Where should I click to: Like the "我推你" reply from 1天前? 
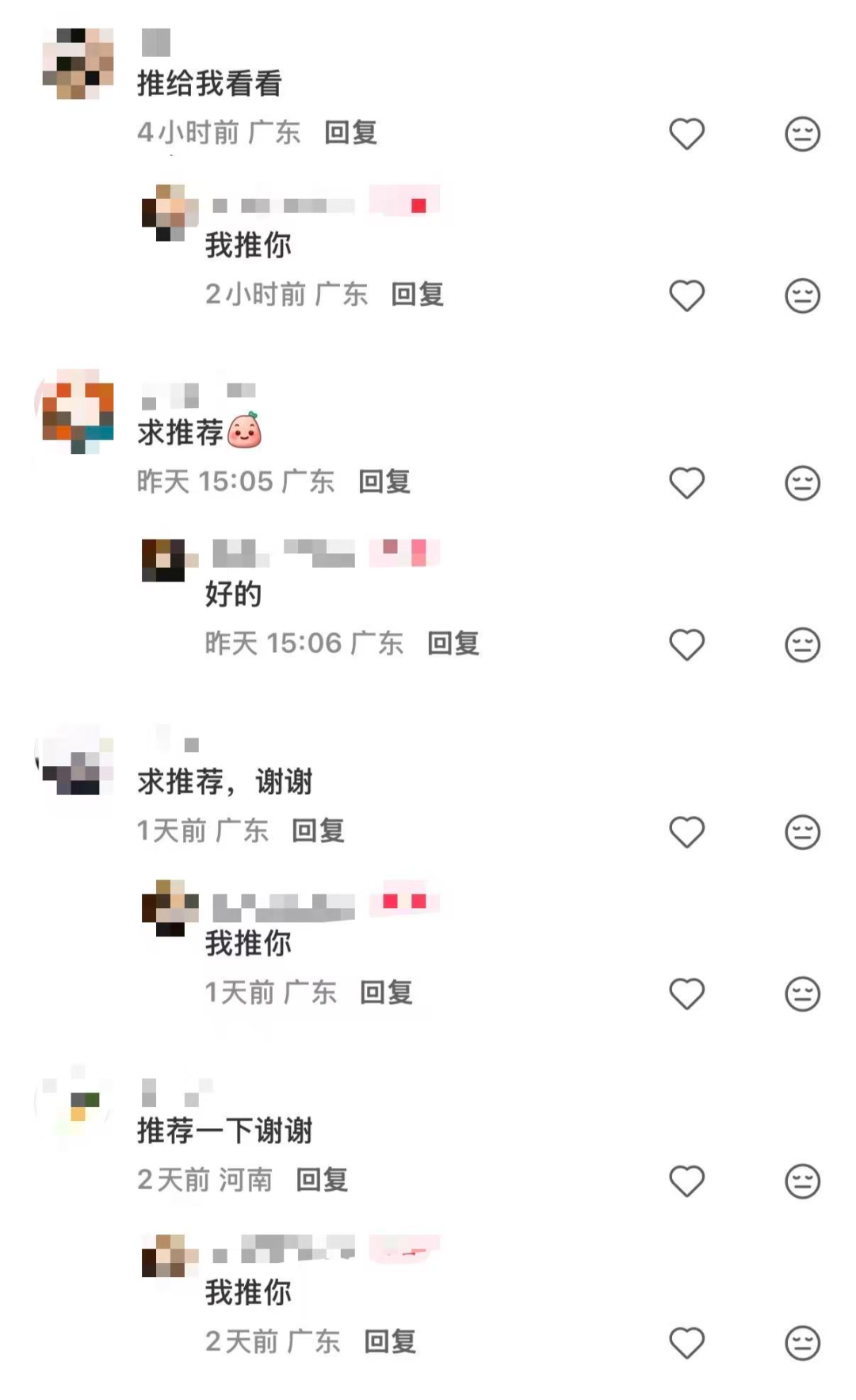point(686,994)
